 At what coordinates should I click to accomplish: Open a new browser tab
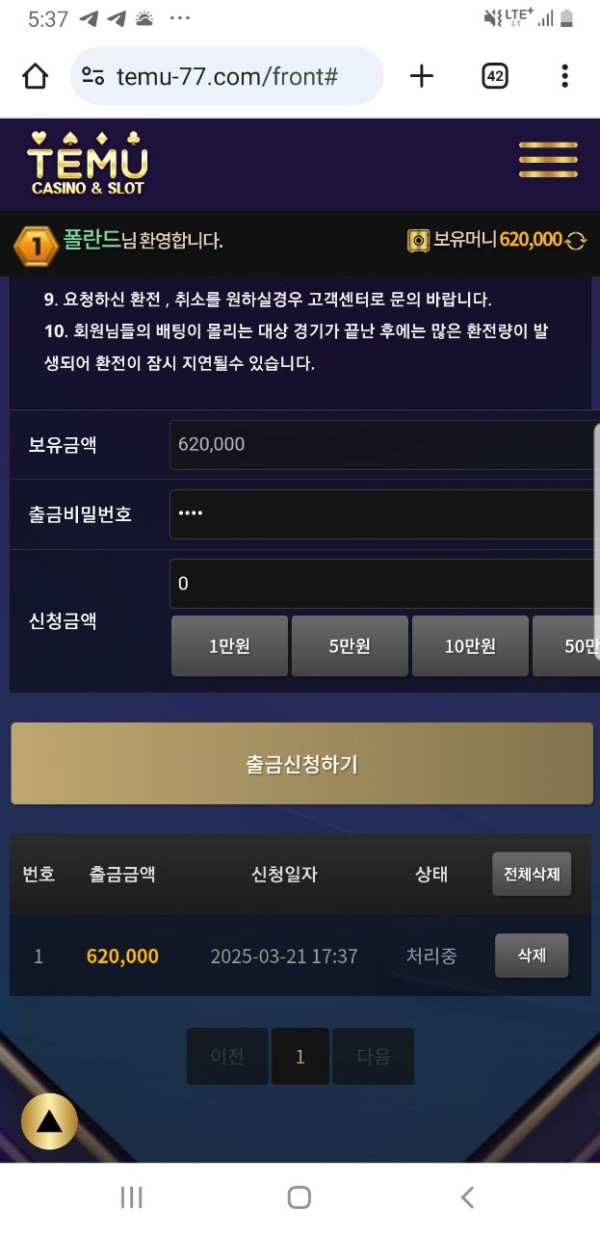coord(422,76)
